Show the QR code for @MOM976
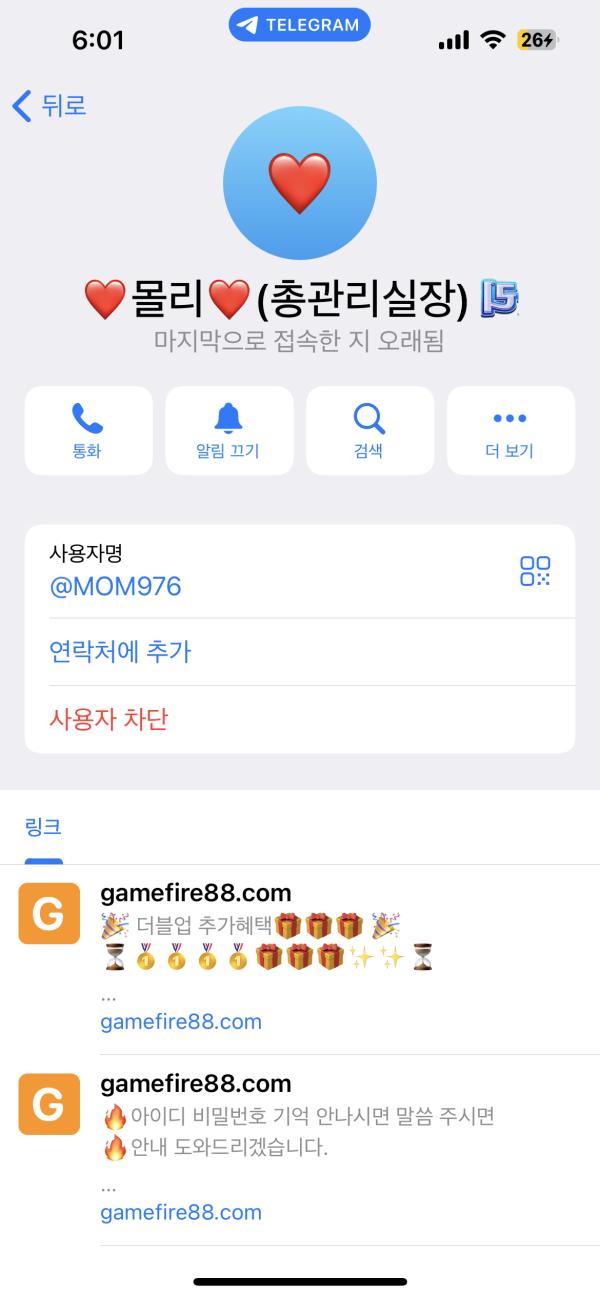This screenshot has height=1298, width=600. pos(535,571)
